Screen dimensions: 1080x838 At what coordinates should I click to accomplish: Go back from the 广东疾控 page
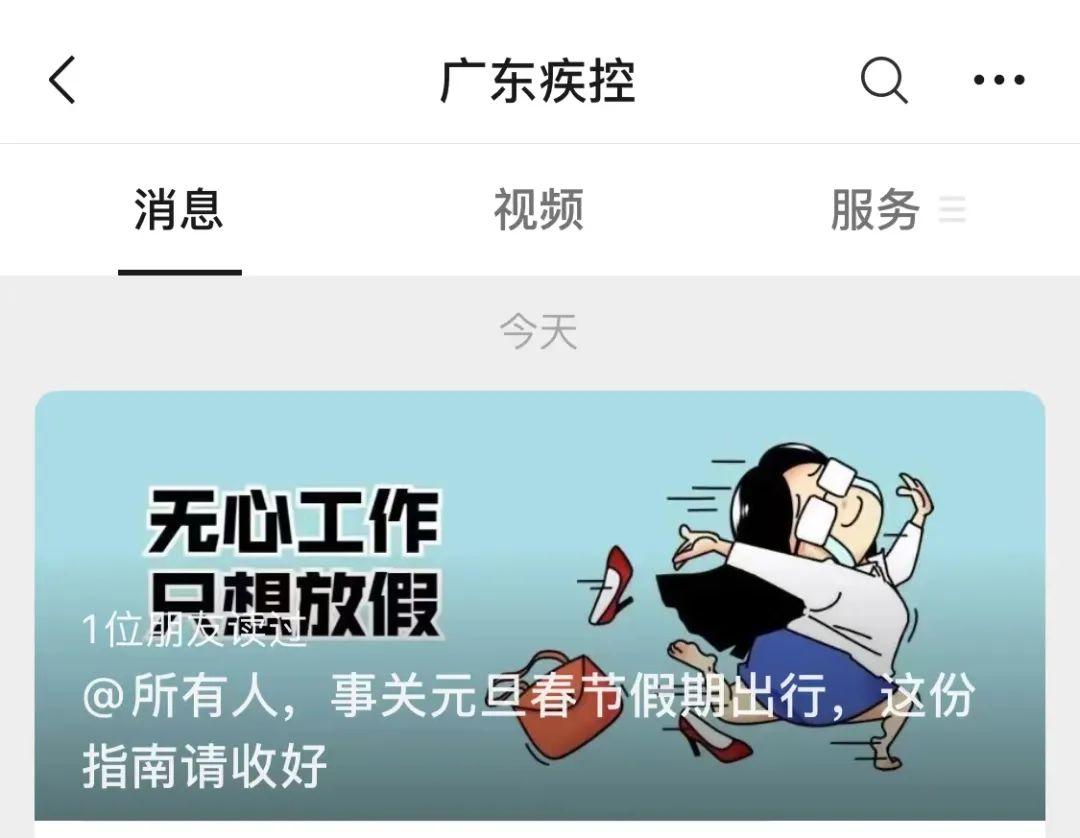click(x=62, y=80)
